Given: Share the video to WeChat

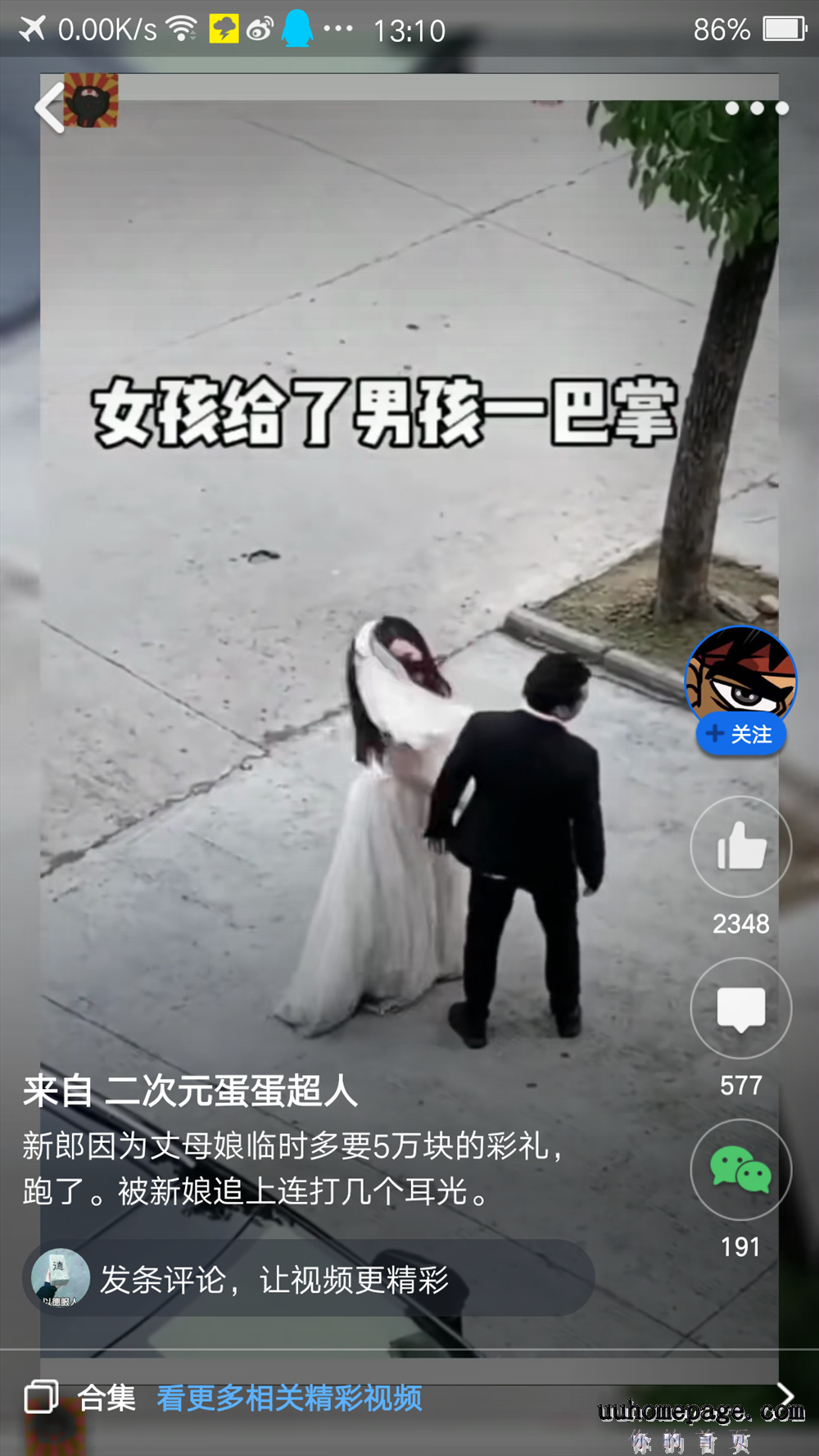Looking at the screenshot, I should tap(740, 1169).
